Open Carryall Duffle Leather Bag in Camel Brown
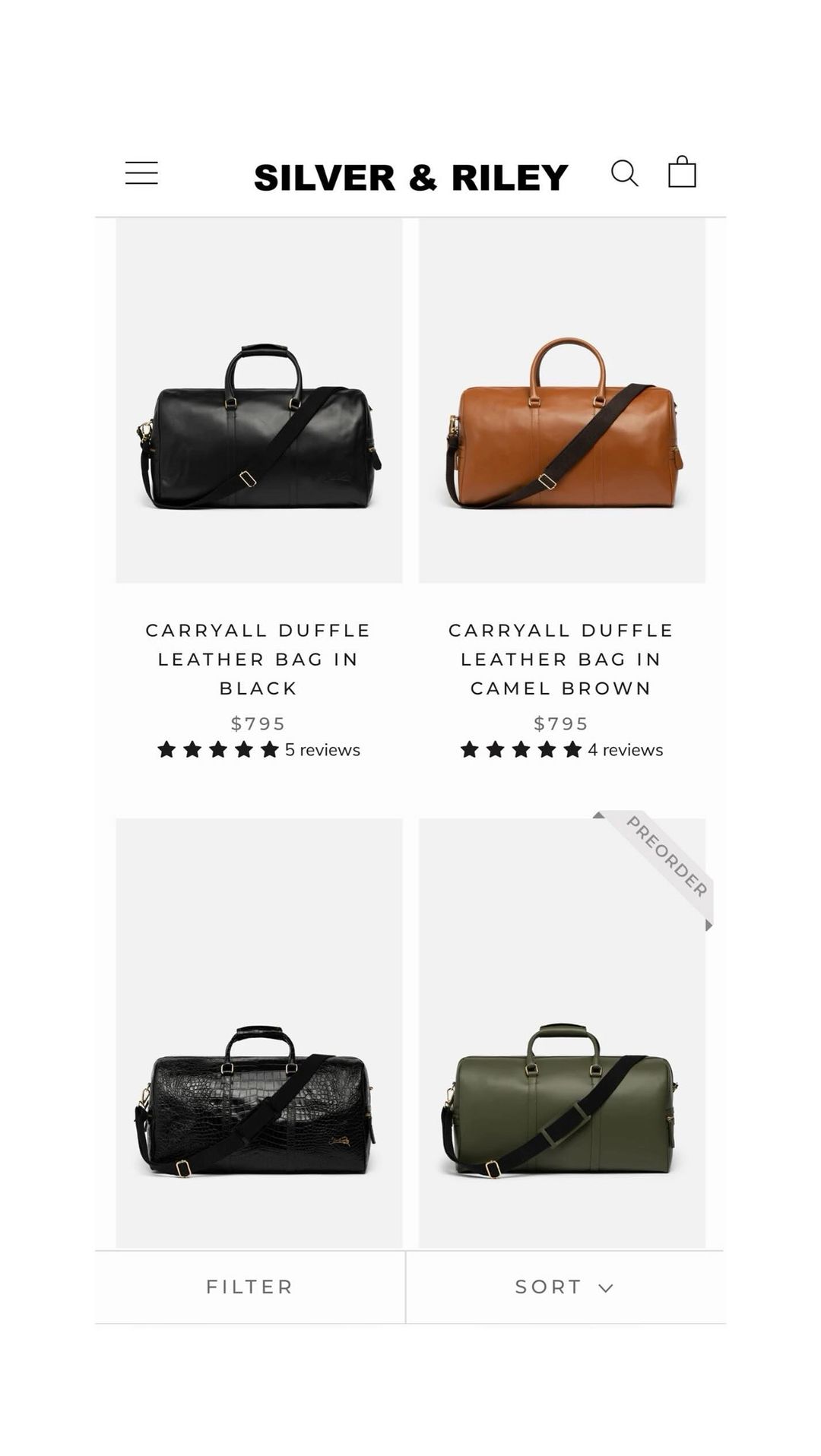 tap(561, 658)
